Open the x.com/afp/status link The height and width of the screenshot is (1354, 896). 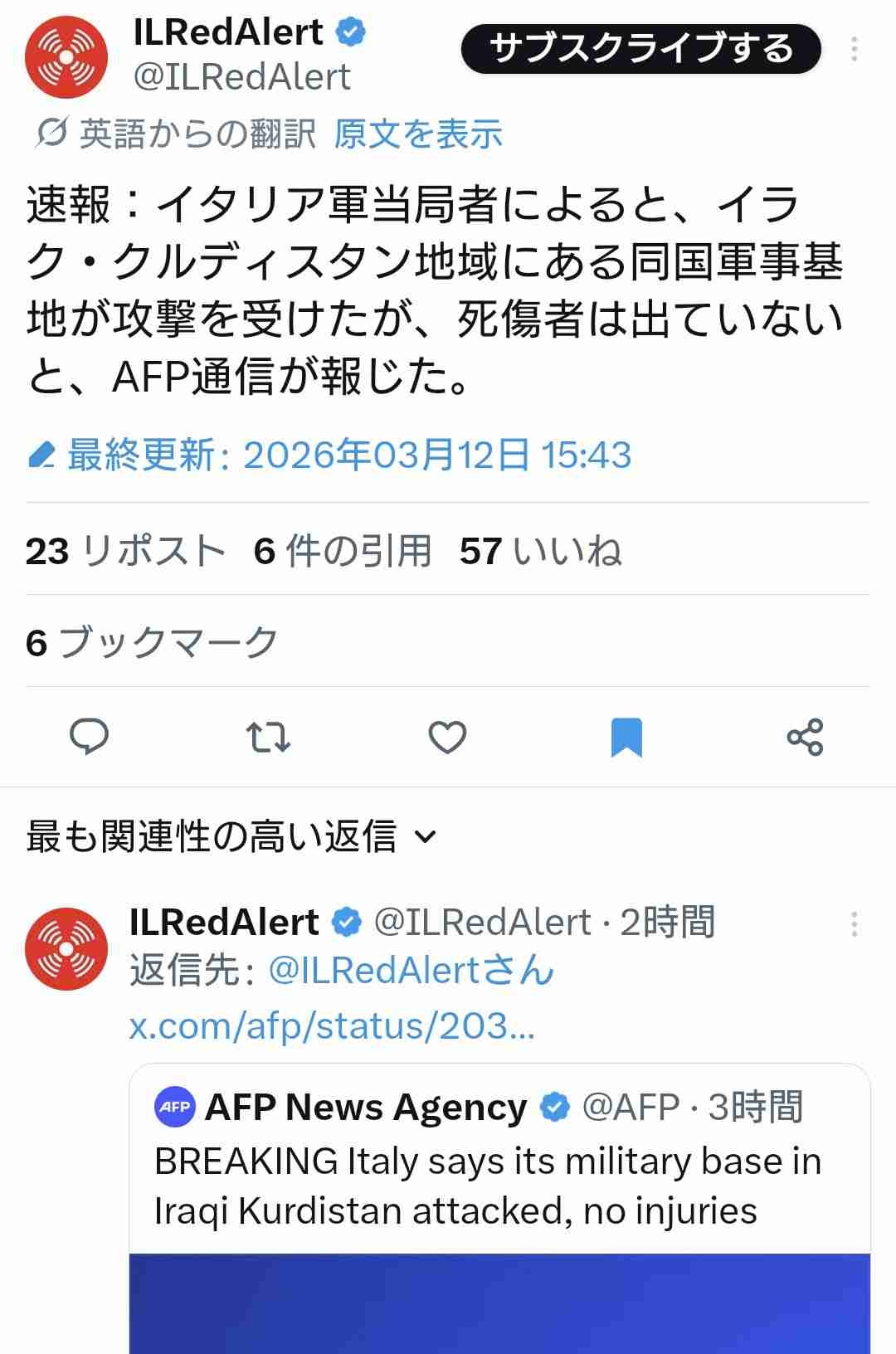[332, 1026]
